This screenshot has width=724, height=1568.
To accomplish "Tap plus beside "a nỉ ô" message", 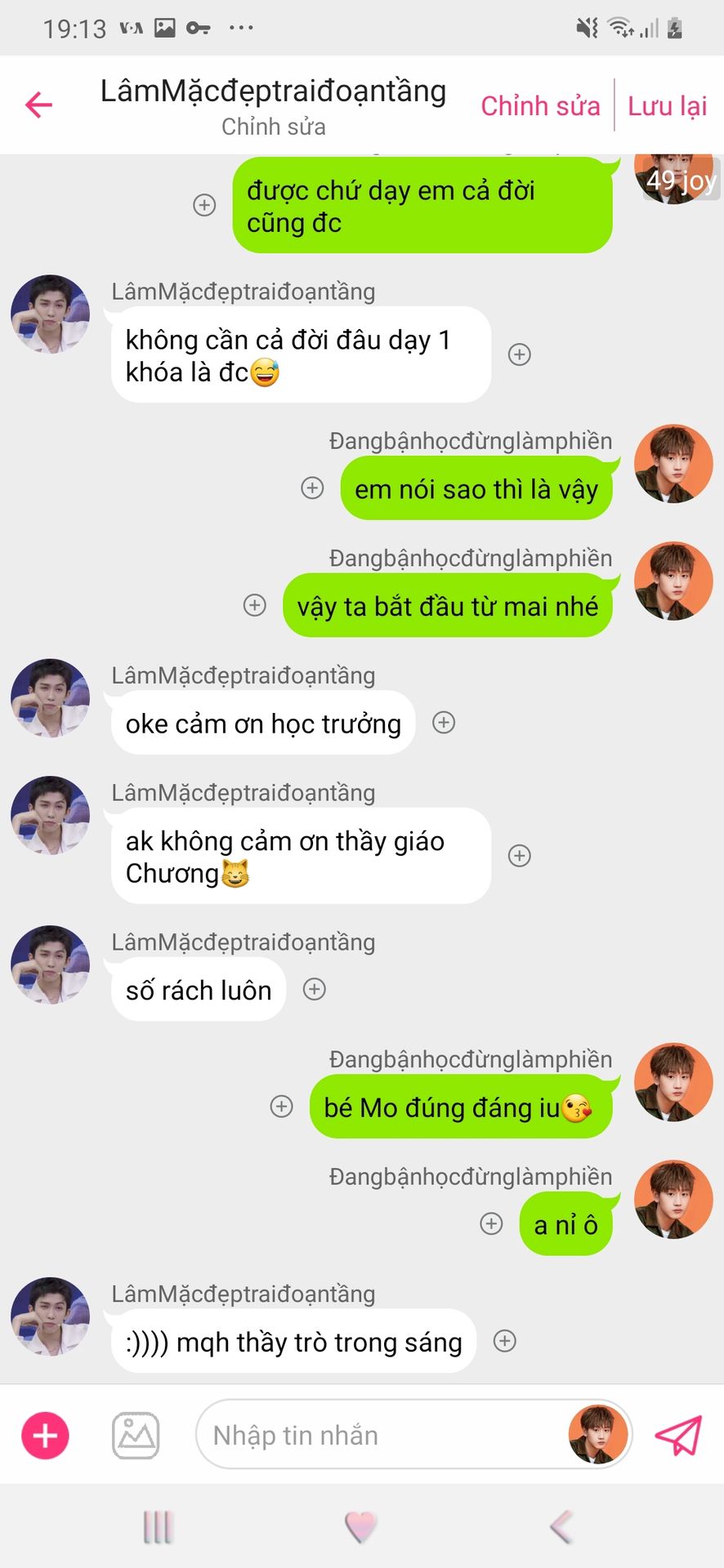I will (x=491, y=1224).
